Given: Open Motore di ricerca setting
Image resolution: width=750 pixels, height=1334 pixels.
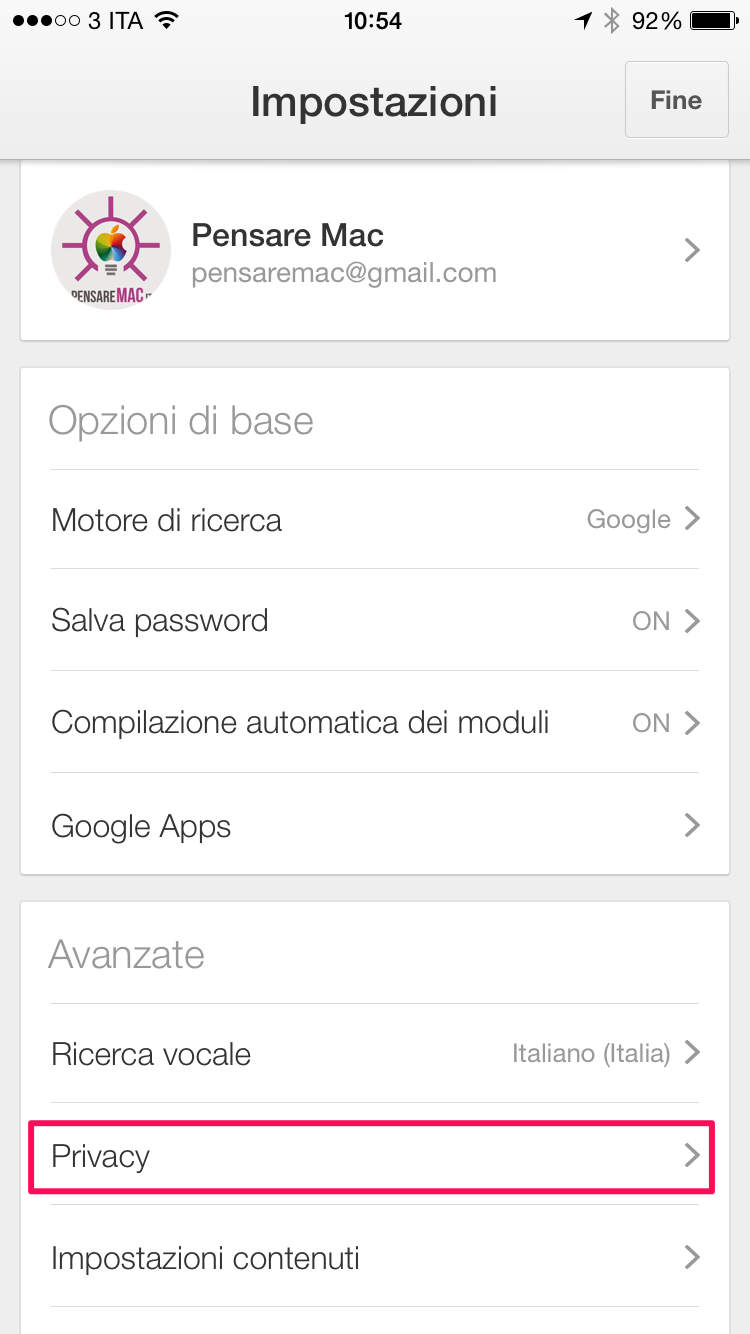Looking at the screenshot, I should 375,520.
